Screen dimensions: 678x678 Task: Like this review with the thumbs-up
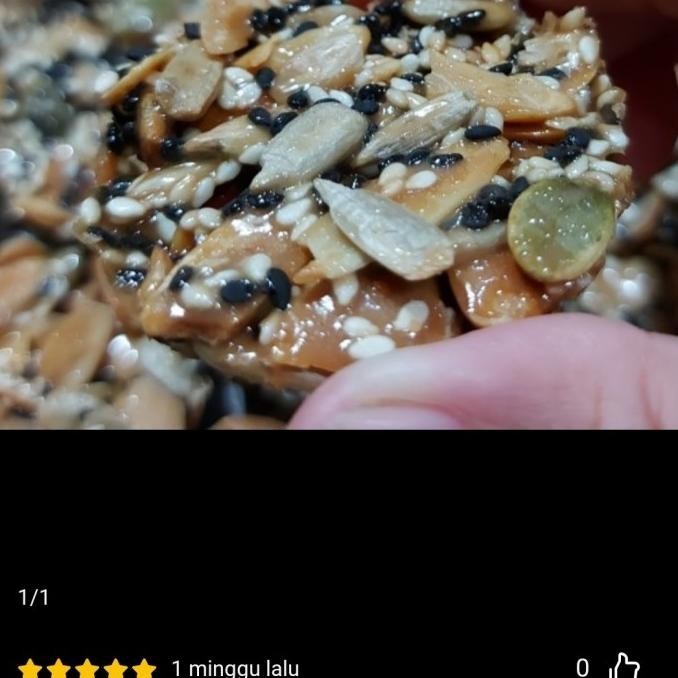tap(624, 666)
